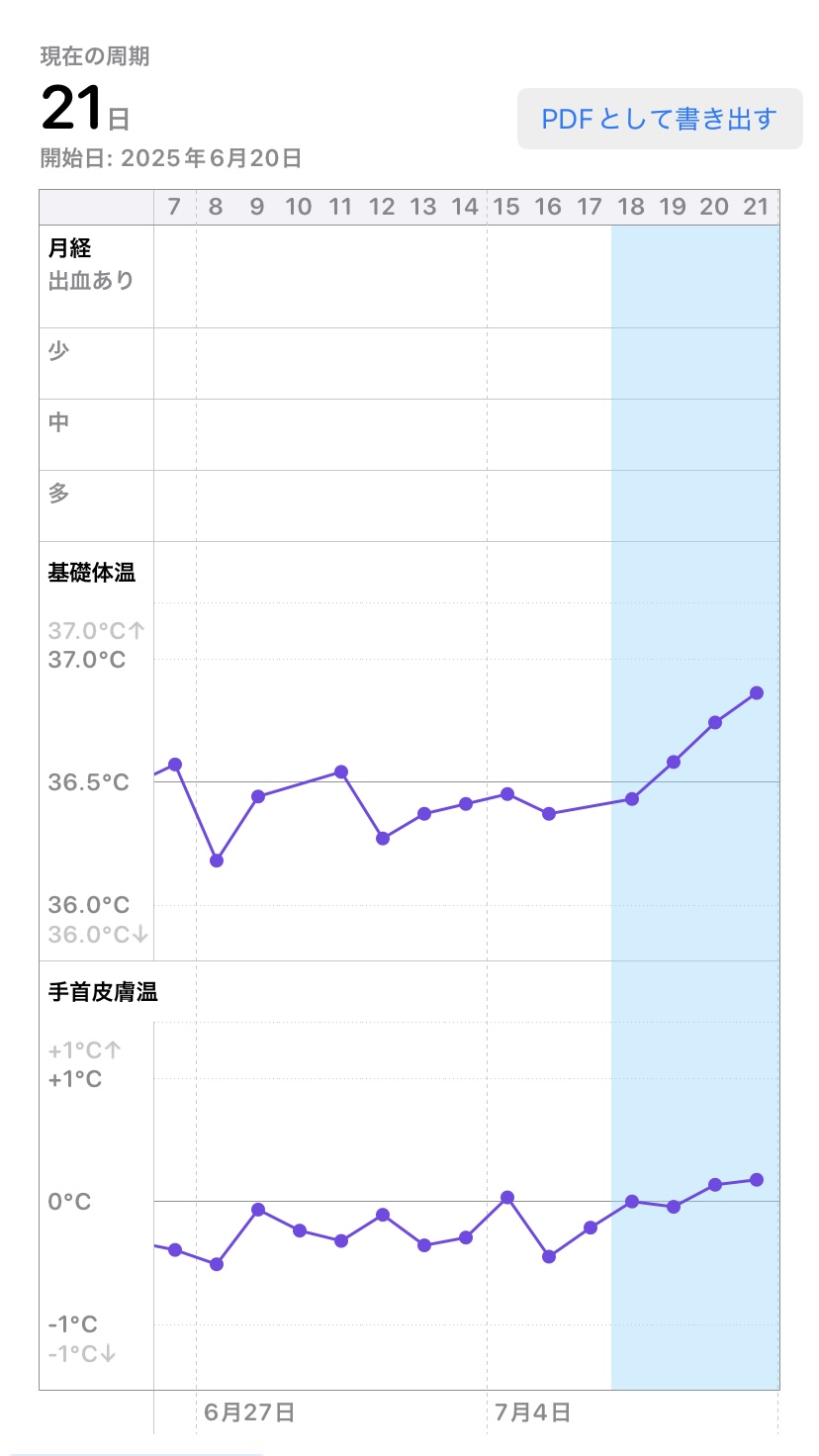Image resolution: width=819 pixels, height=1456 pixels.
Task: Export the cycle chart as PDF
Action: click(660, 119)
